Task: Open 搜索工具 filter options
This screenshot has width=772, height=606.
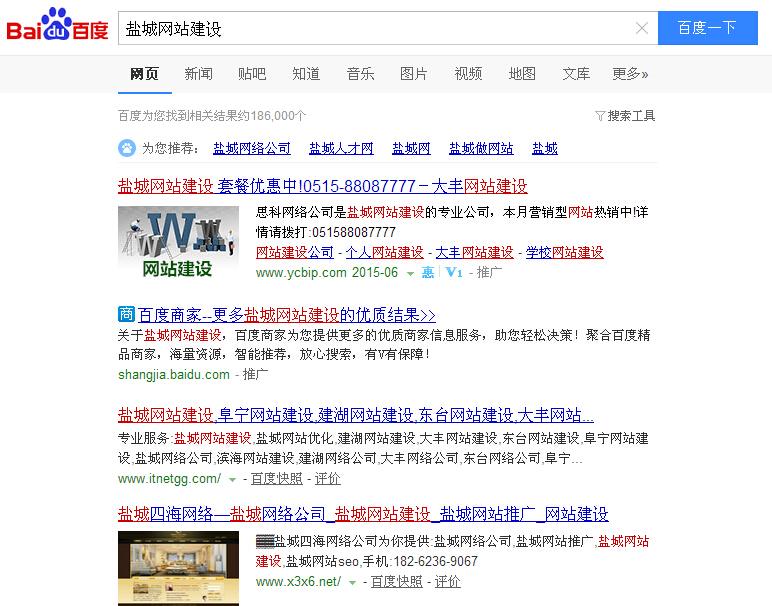Action: click(x=626, y=116)
